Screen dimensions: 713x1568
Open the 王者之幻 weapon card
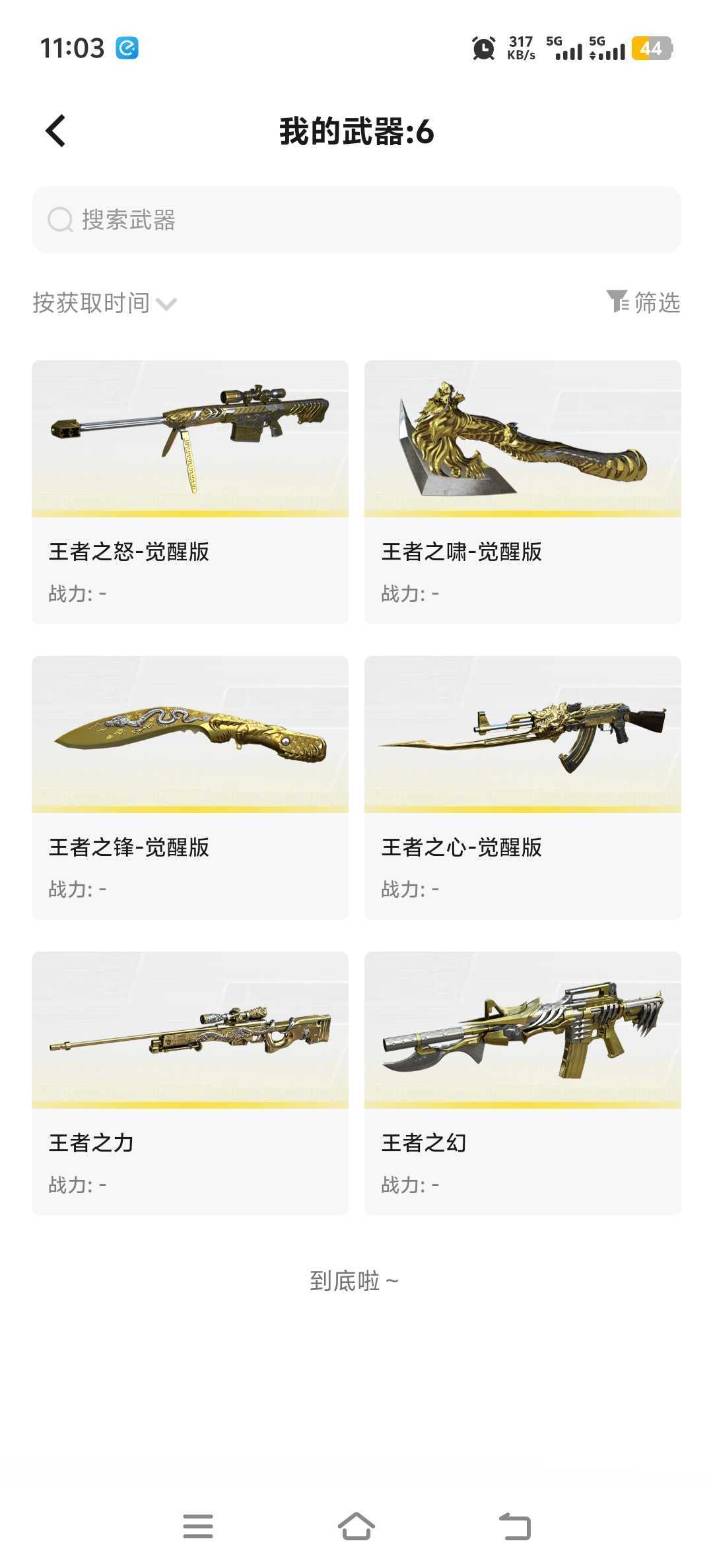pos(523,1083)
